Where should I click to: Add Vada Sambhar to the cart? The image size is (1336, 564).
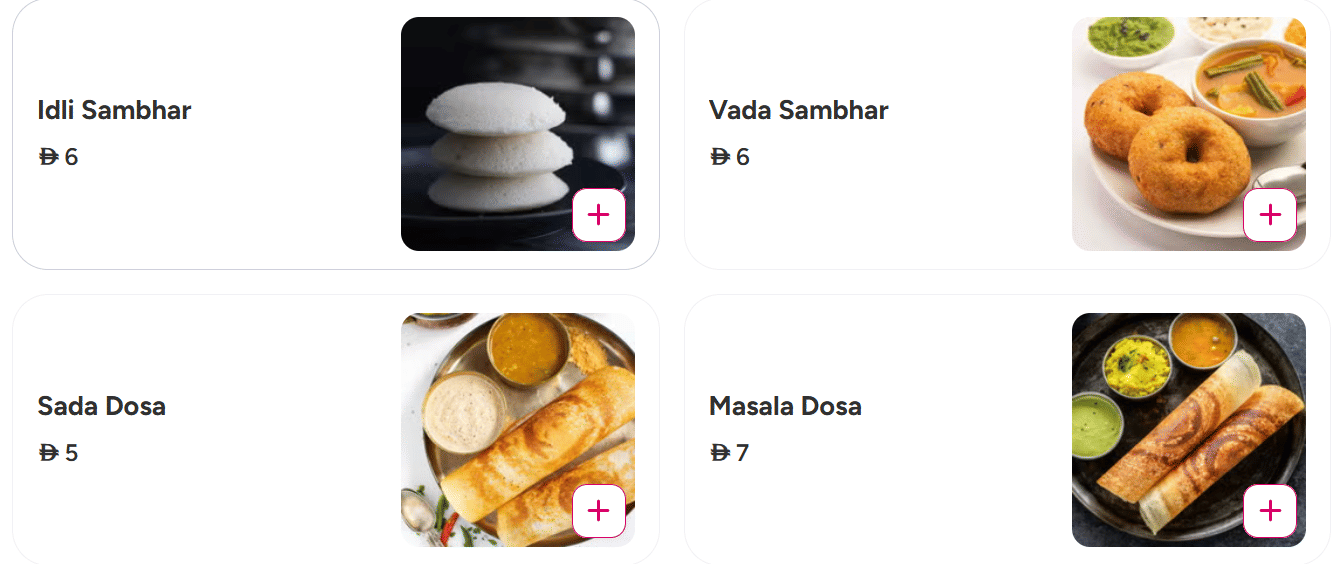click(1269, 215)
